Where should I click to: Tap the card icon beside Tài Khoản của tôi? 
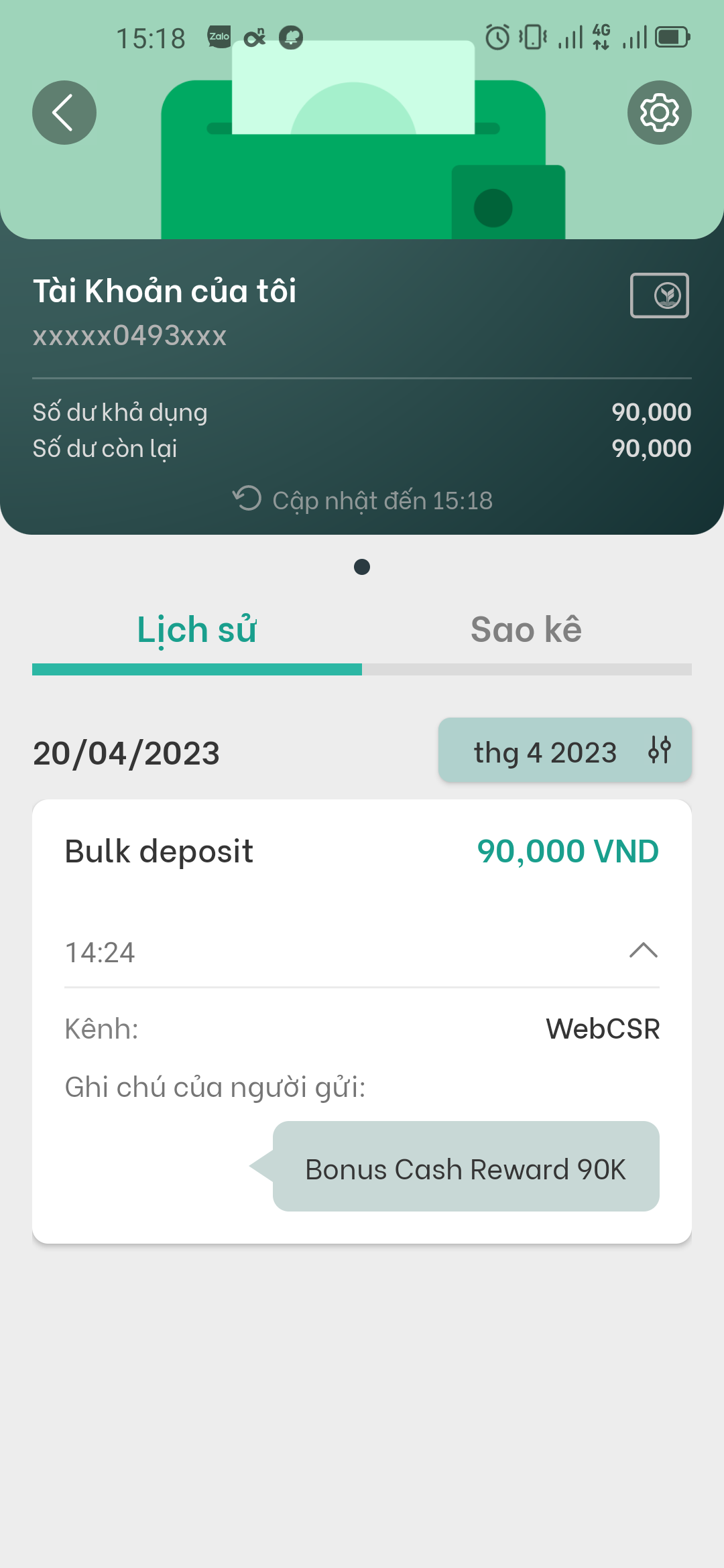659,296
